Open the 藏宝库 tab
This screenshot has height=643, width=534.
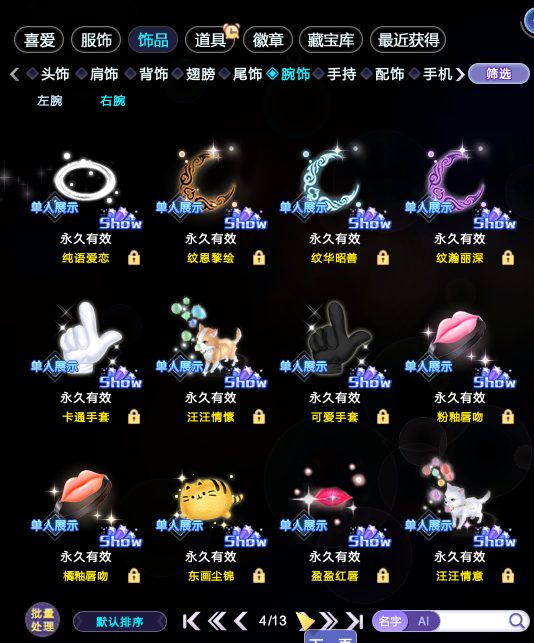pos(331,40)
